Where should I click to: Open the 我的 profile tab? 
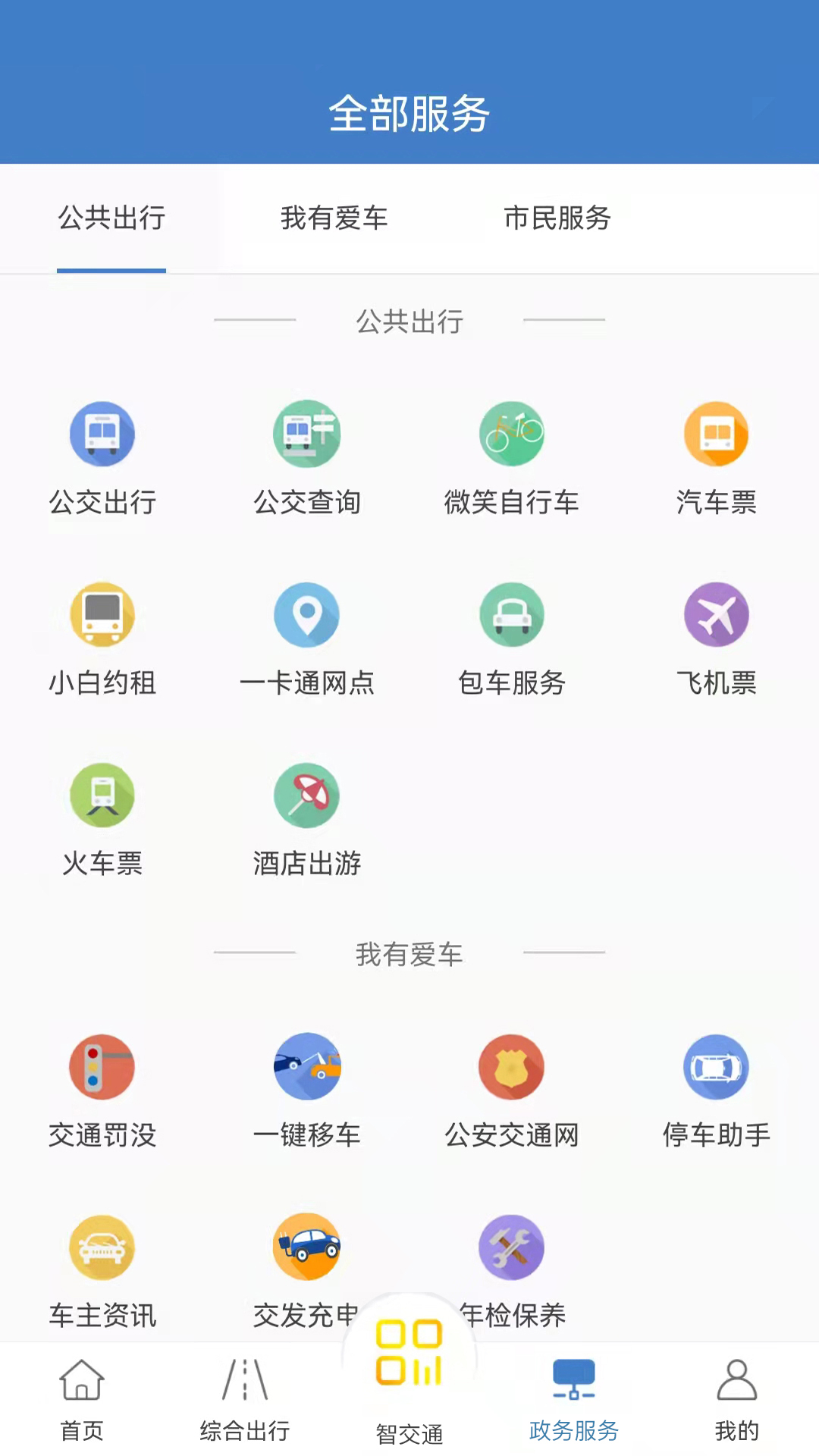click(736, 1399)
